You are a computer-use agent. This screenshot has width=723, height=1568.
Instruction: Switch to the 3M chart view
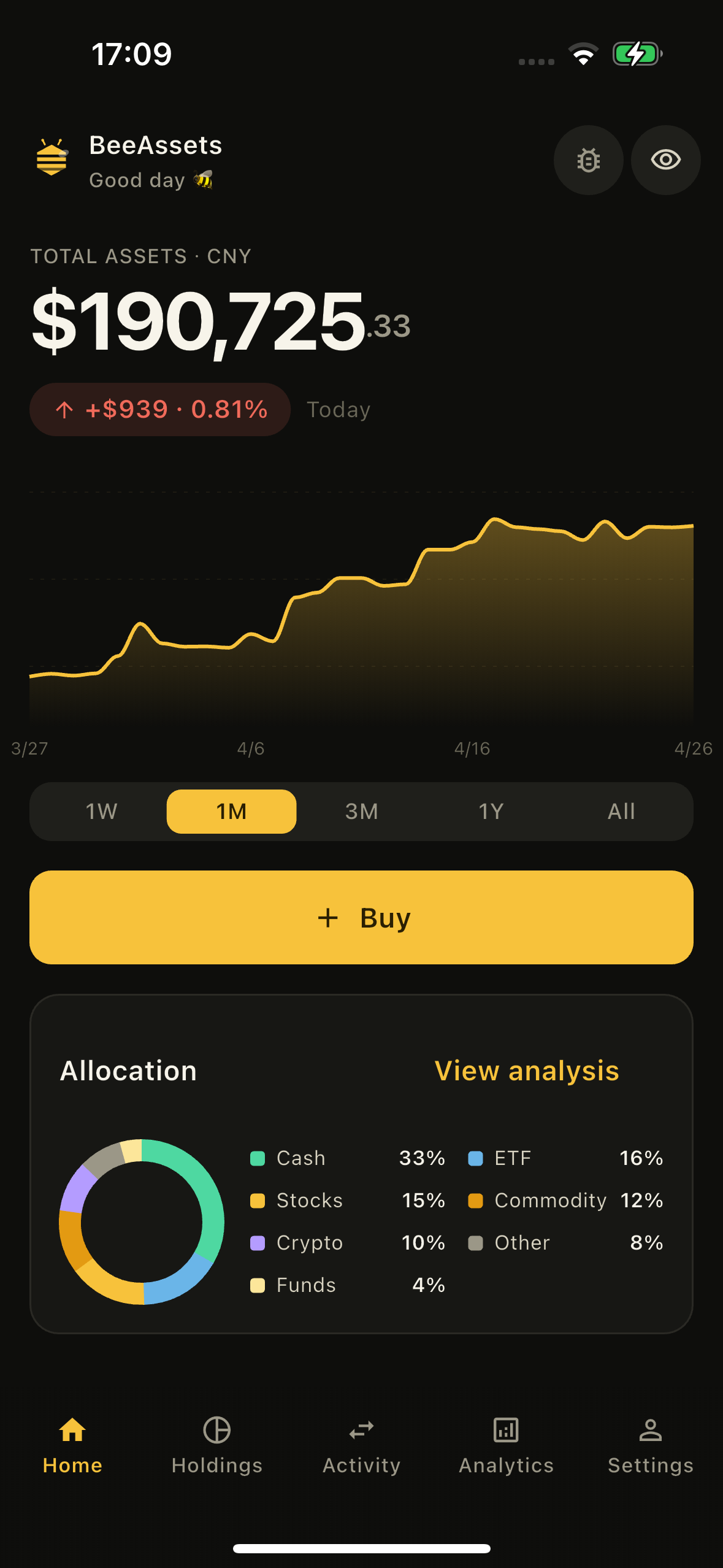tap(361, 811)
